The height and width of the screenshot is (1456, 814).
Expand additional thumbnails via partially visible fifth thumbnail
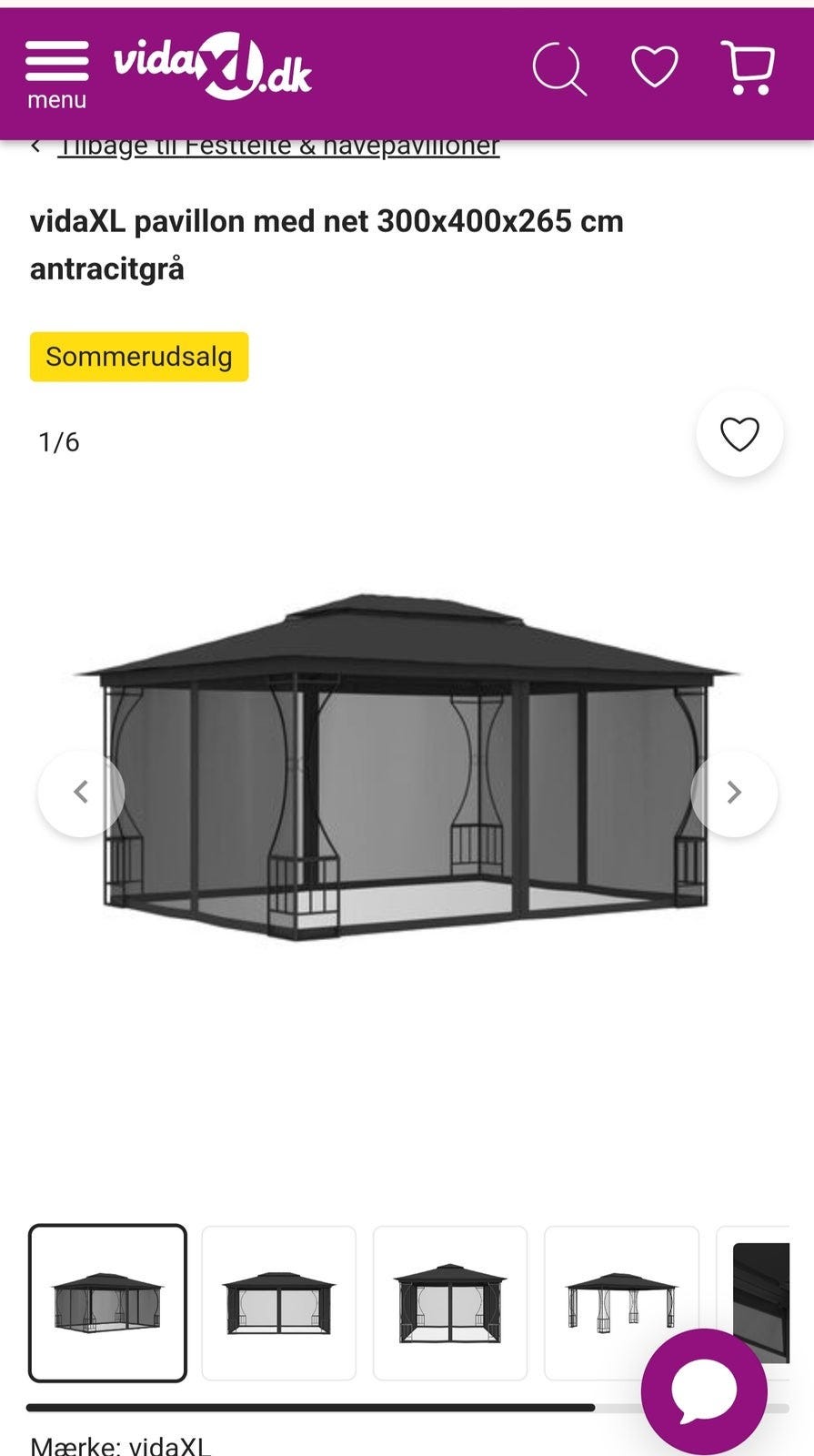[769, 1303]
